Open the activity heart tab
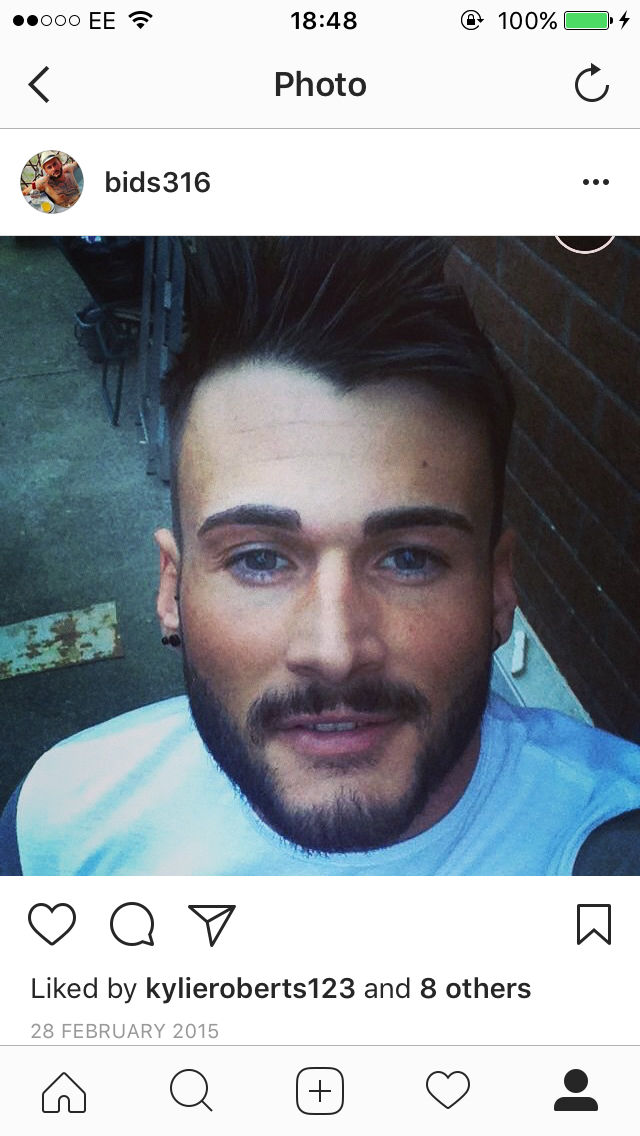Image resolution: width=640 pixels, height=1136 pixels. tap(448, 1091)
